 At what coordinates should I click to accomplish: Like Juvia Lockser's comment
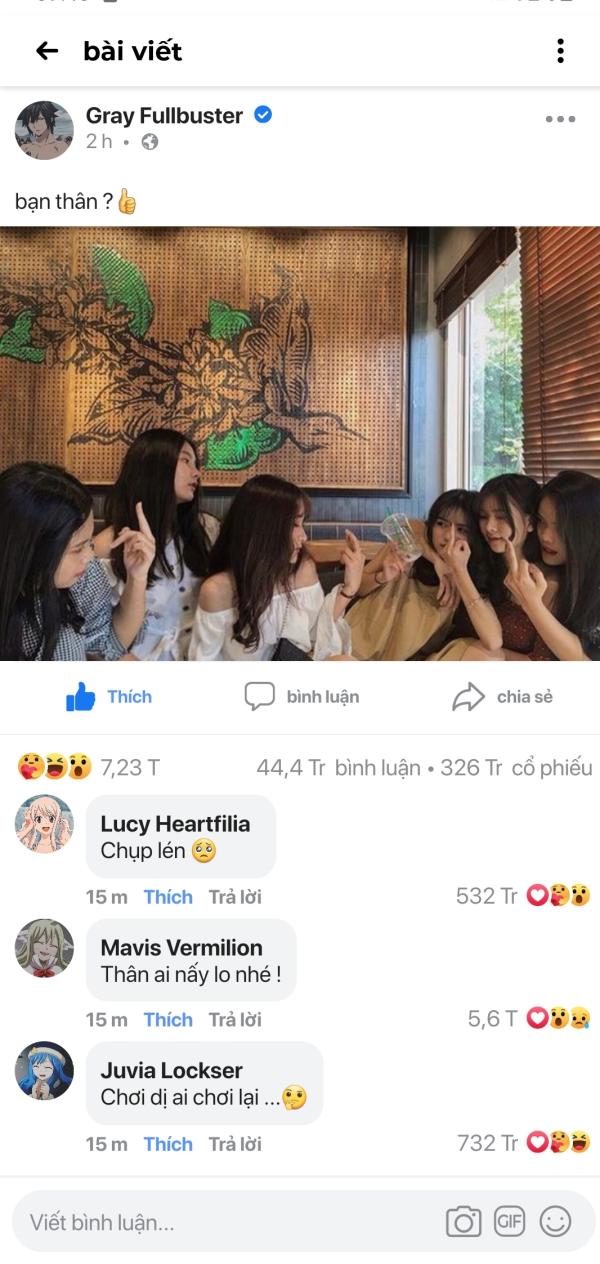click(x=168, y=1144)
